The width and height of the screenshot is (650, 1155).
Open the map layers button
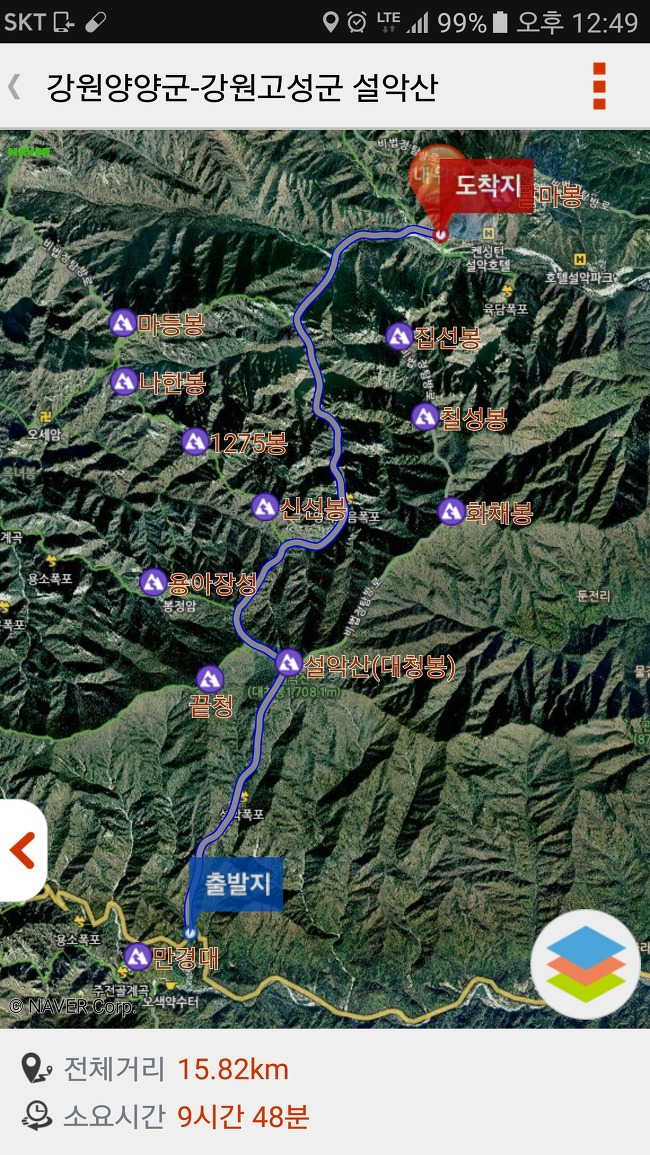[x=585, y=964]
